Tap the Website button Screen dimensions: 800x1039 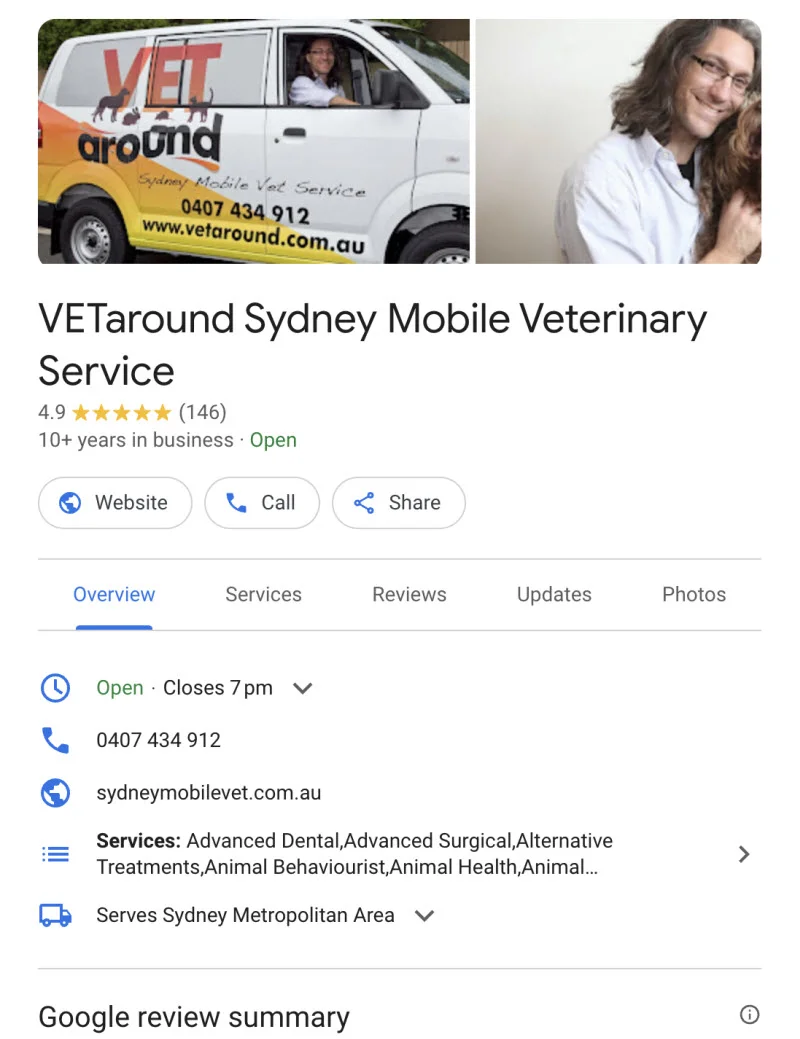115,502
